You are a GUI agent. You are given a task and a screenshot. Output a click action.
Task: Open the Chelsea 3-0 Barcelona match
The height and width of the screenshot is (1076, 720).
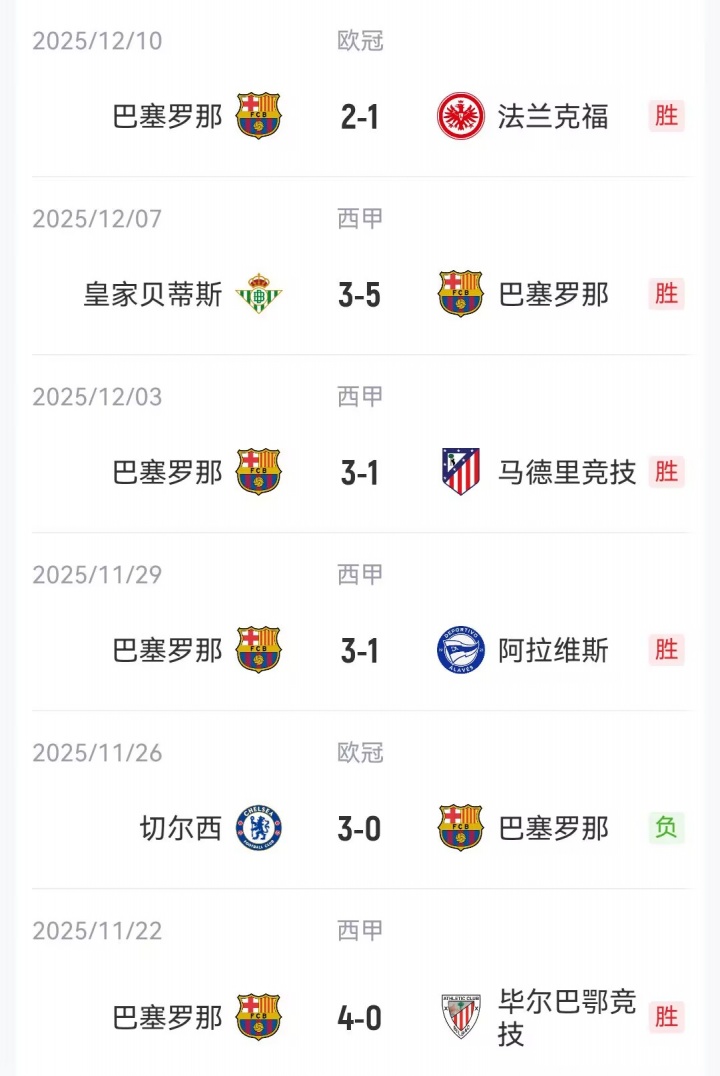pos(360,829)
